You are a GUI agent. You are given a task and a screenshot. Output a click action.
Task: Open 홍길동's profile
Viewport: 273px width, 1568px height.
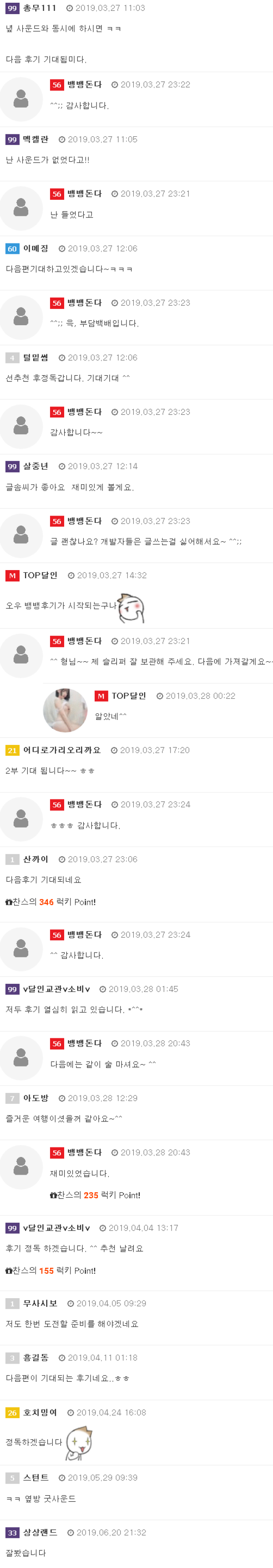point(35,1357)
